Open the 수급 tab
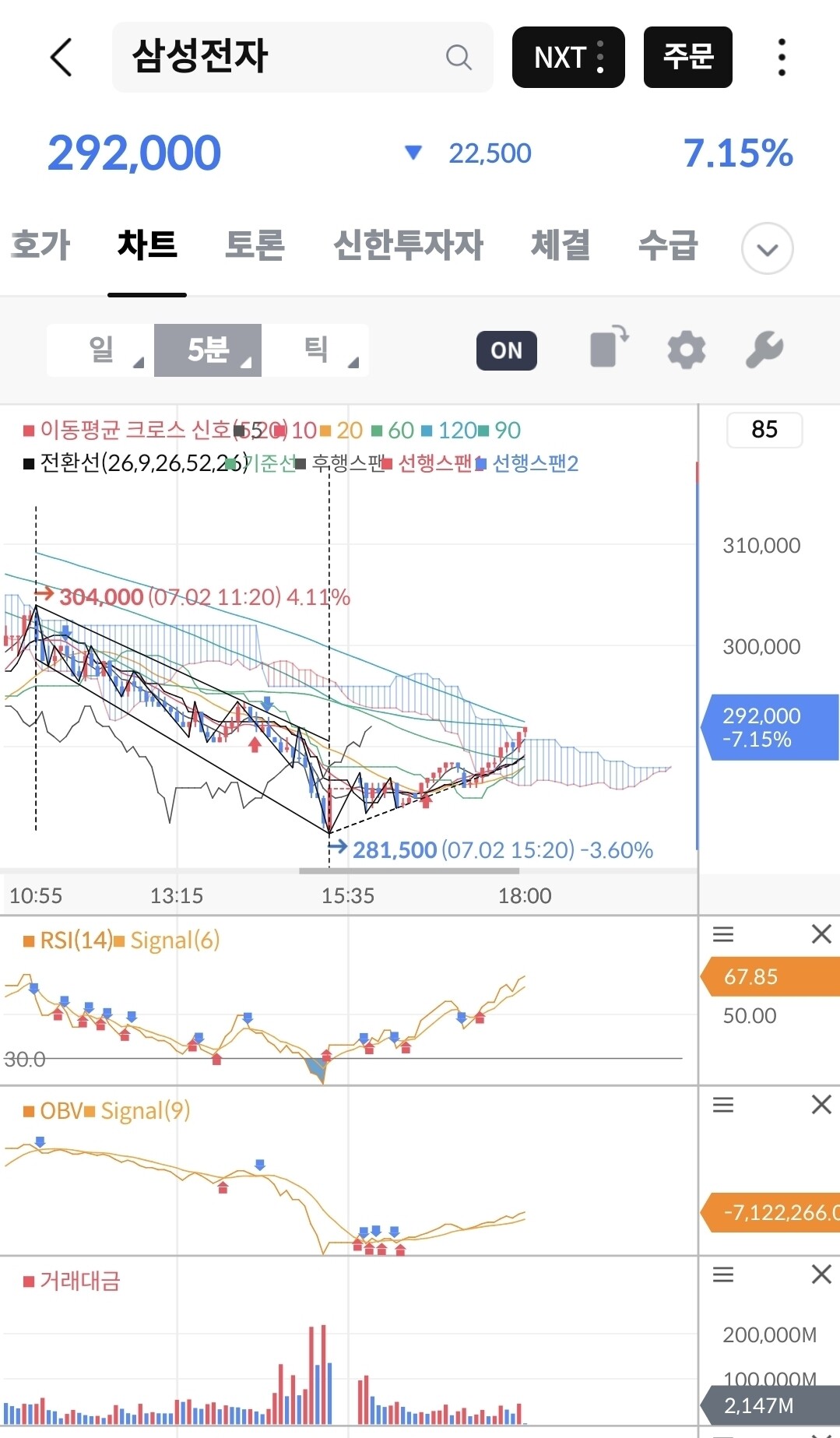This screenshot has height=1438, width=840. (x=668, y=244)
